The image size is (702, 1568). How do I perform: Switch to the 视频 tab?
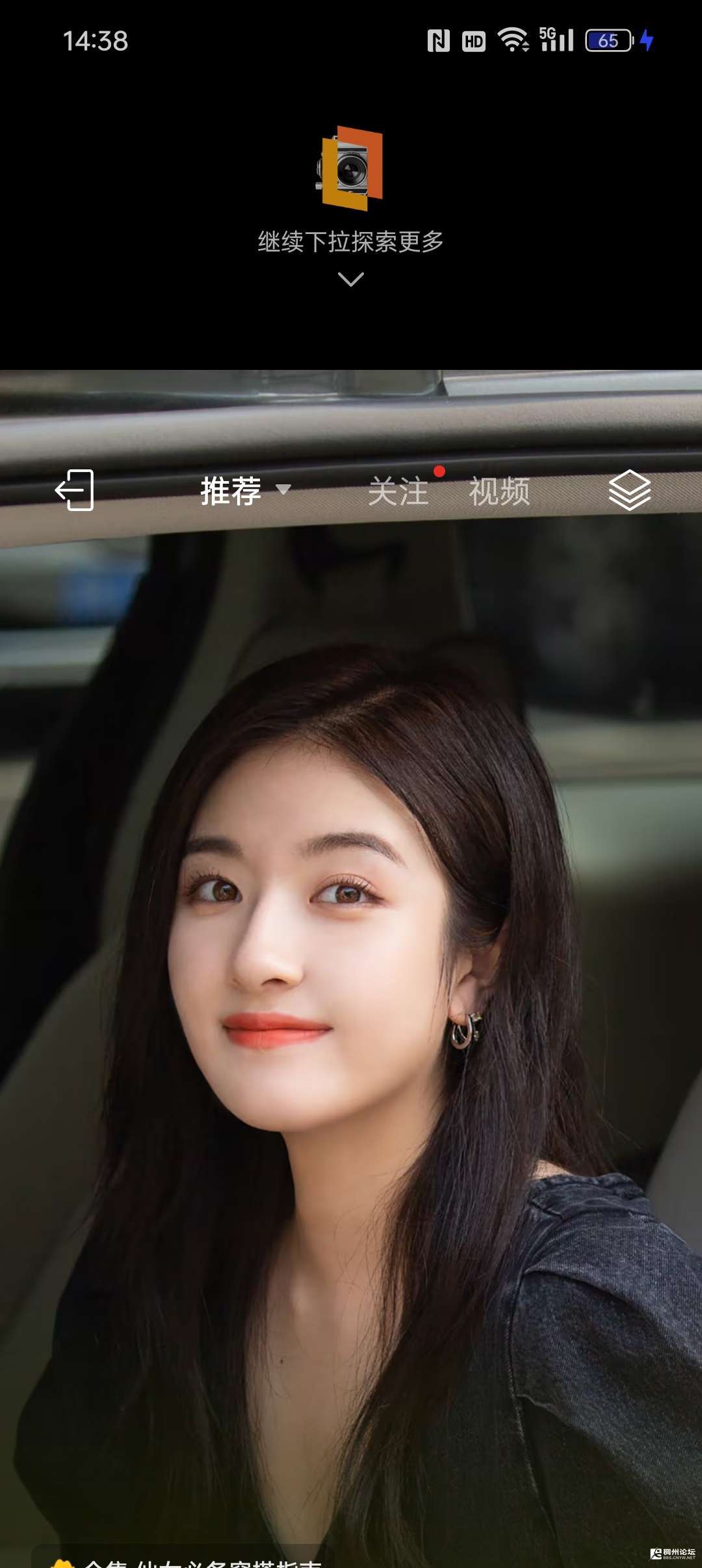[x=499, y=491]
